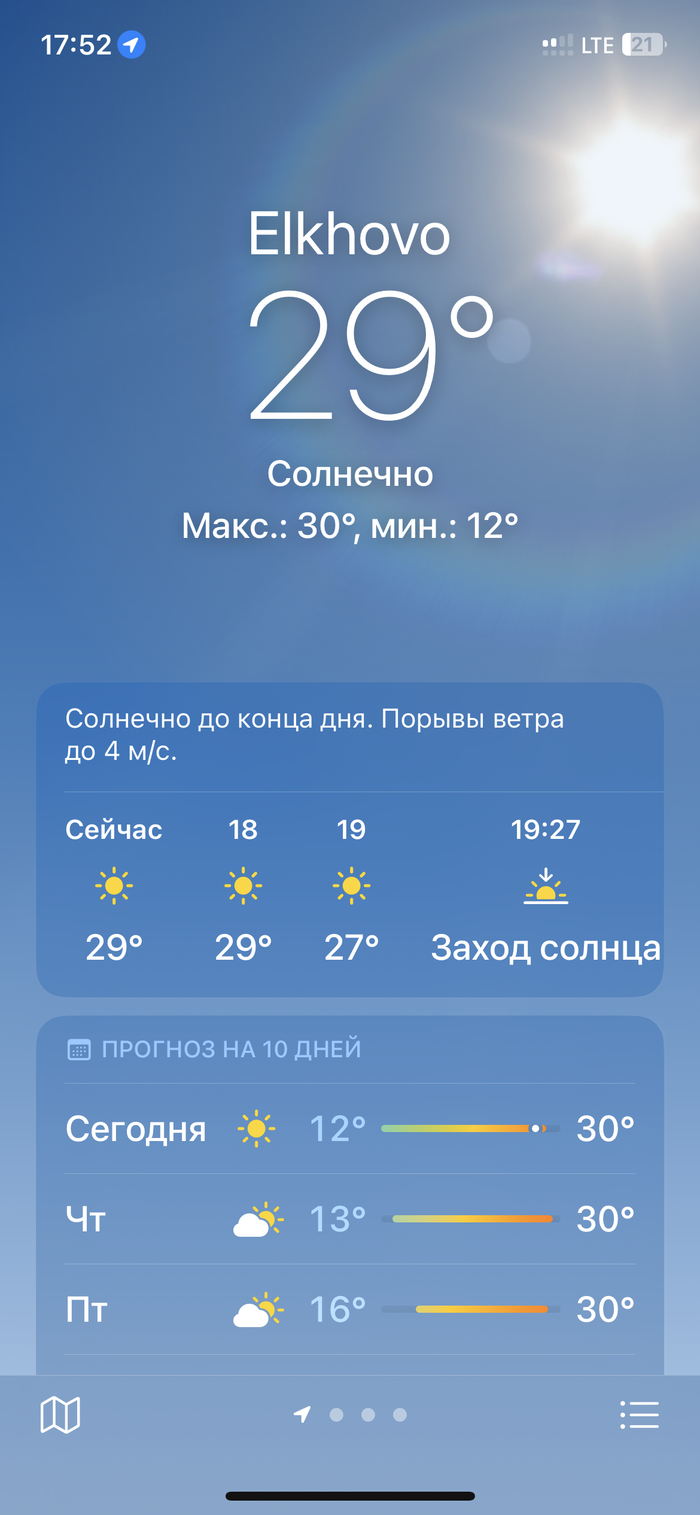
Task: Jump to current location page indicator
Action: click(x=302, y=1415)
